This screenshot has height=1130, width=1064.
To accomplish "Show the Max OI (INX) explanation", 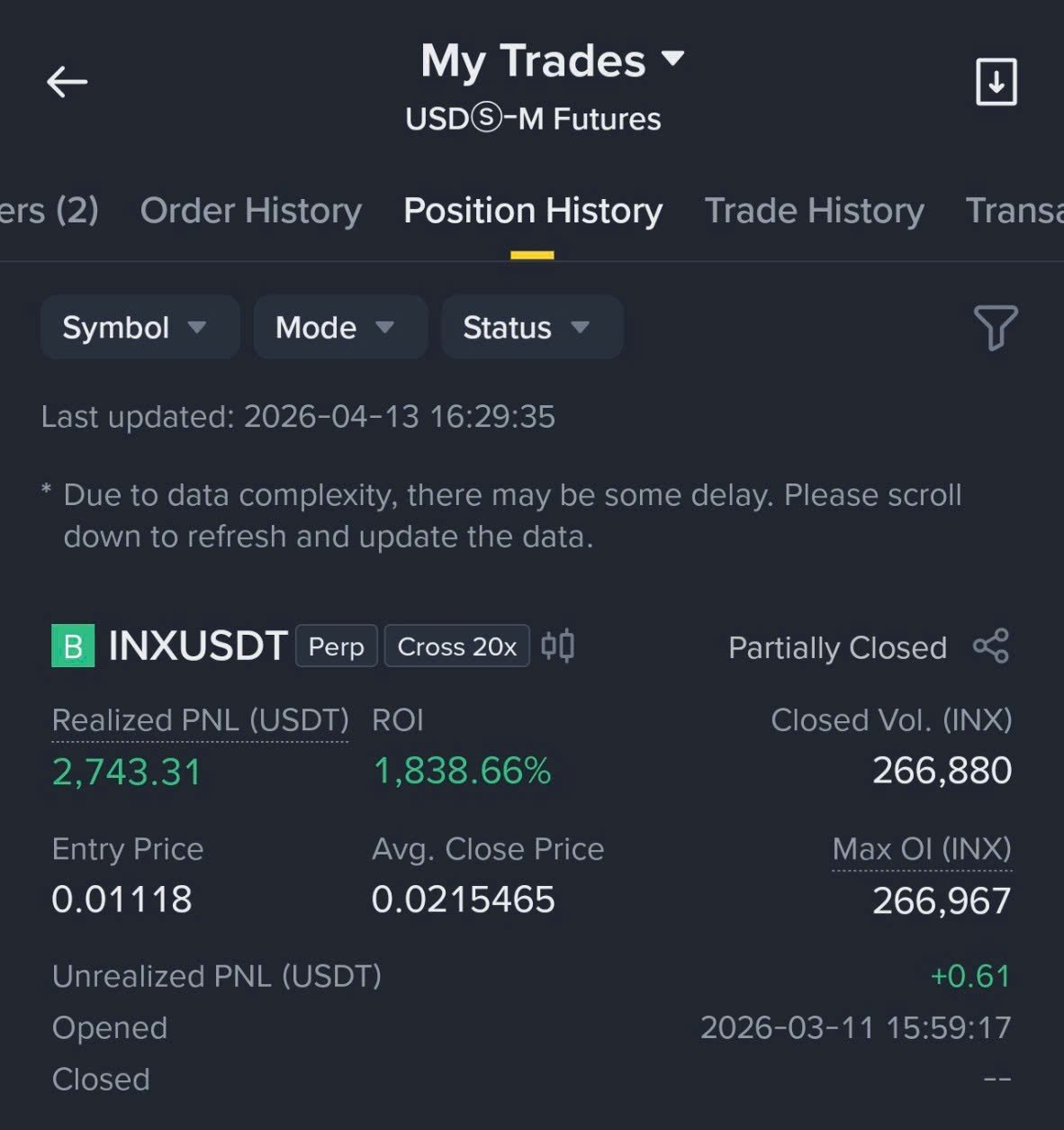I will (x=921, y=850).
